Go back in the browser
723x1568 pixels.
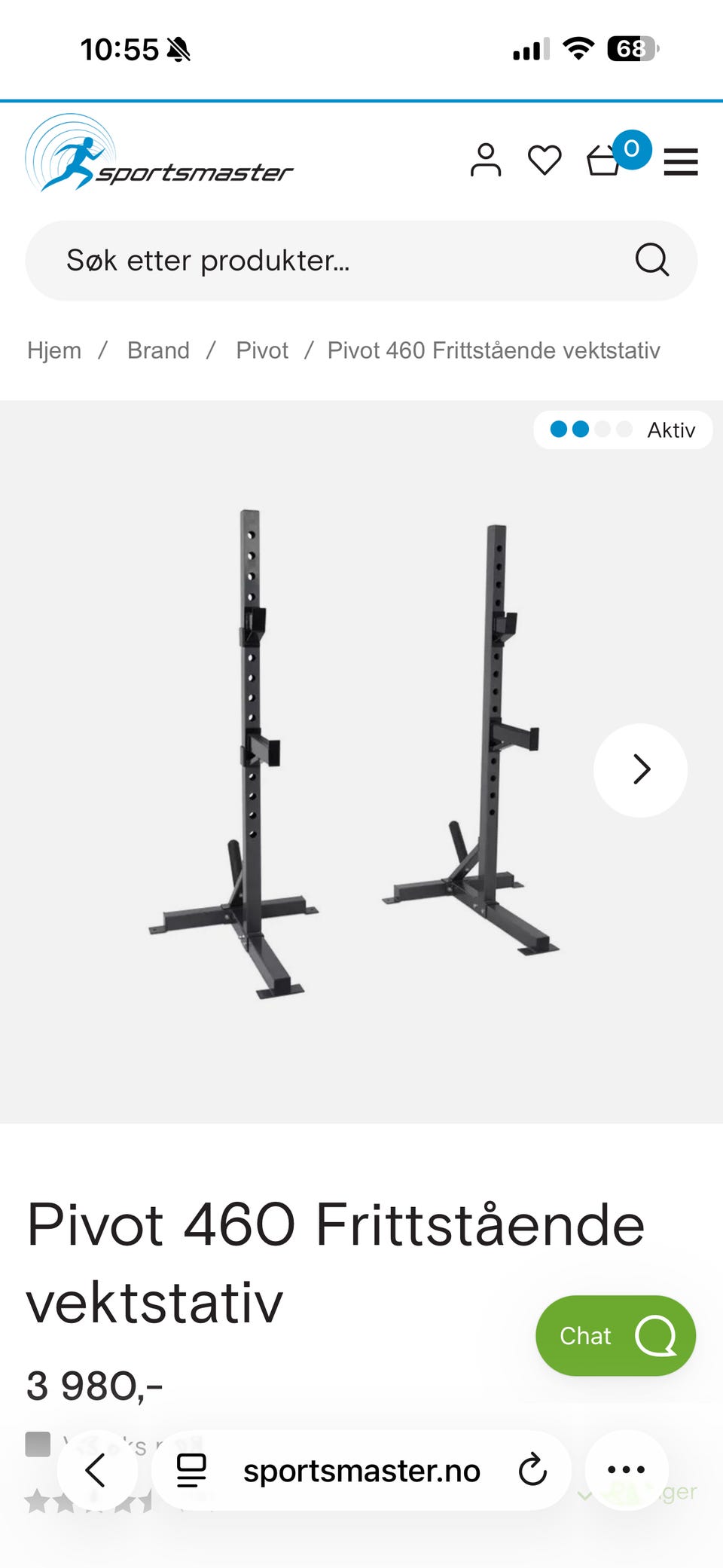96,1470
